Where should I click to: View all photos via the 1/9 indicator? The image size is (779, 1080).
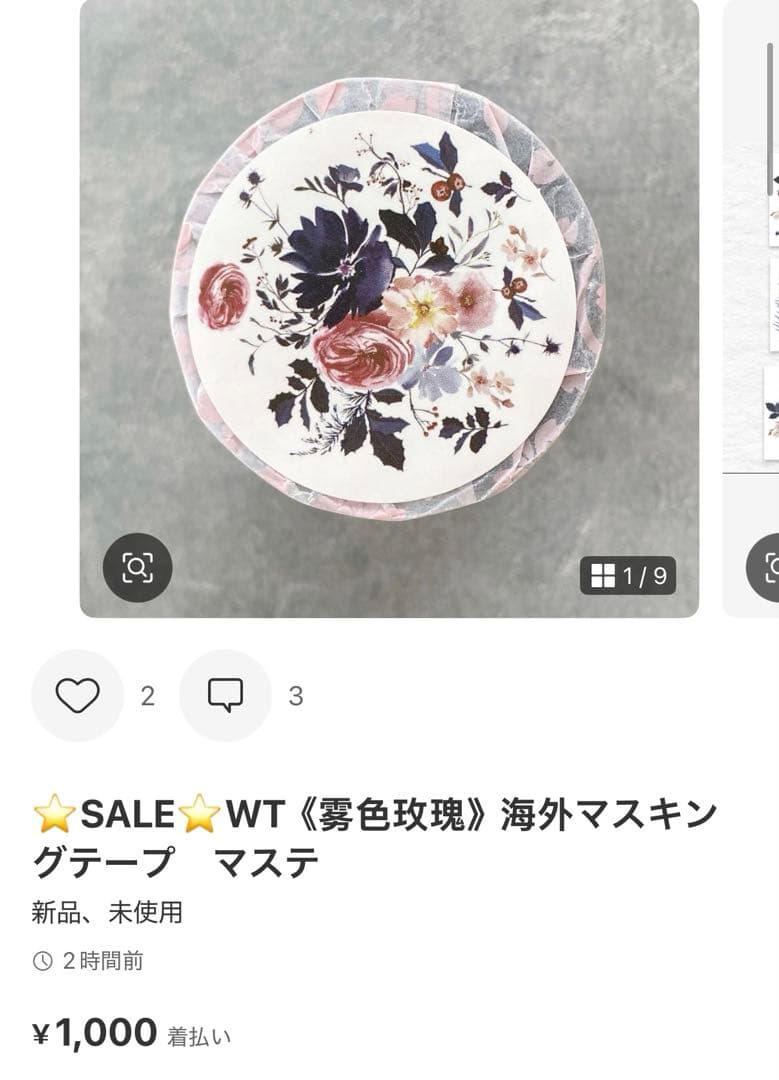click(x=628, y=576)
